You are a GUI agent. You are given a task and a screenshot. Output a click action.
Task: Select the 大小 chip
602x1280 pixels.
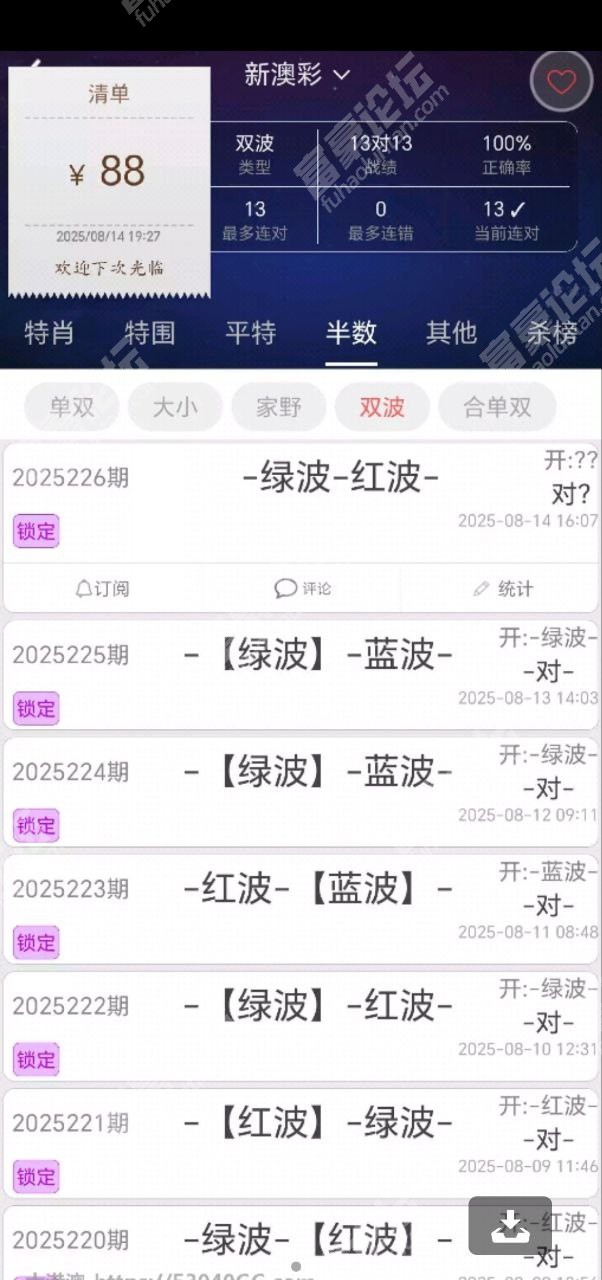click(175, 407)
